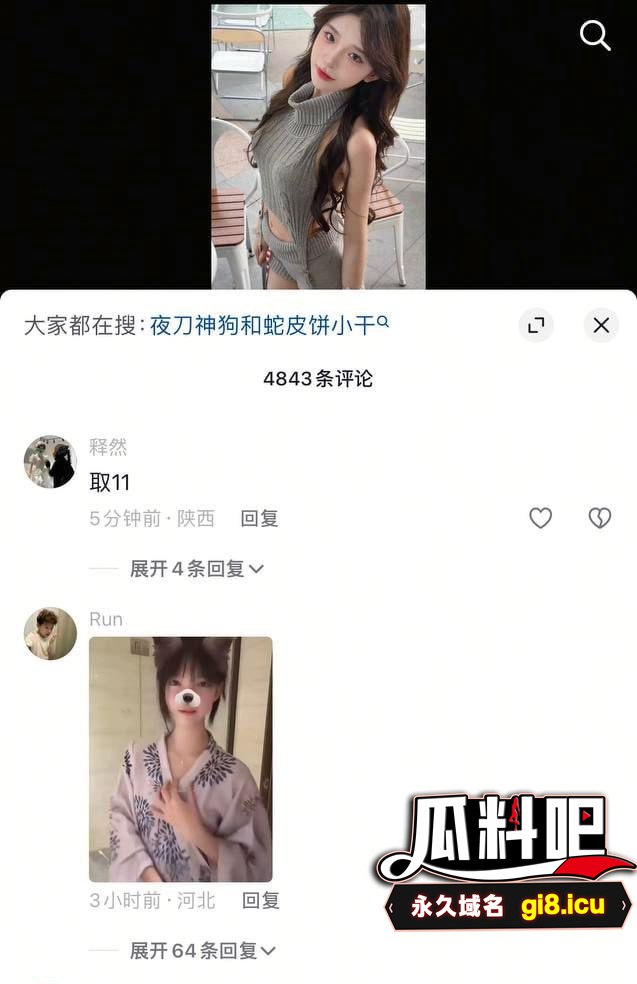Screen dimensions: 637x984
Task: View the image in Run's comment
Action: (180, 759)
